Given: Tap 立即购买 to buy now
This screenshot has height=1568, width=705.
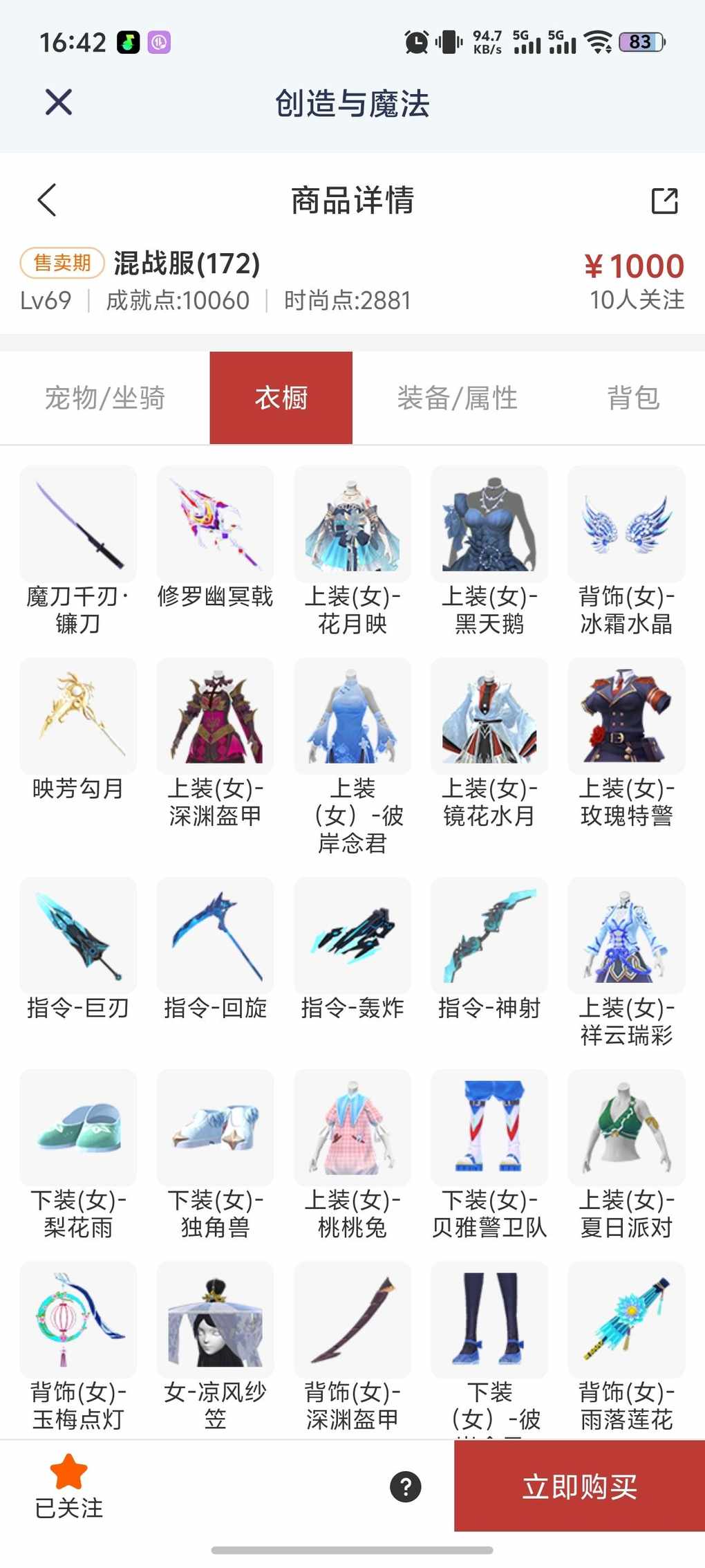Looking at the screenshot, I should pyautogui.click(x=579, y=1486).
